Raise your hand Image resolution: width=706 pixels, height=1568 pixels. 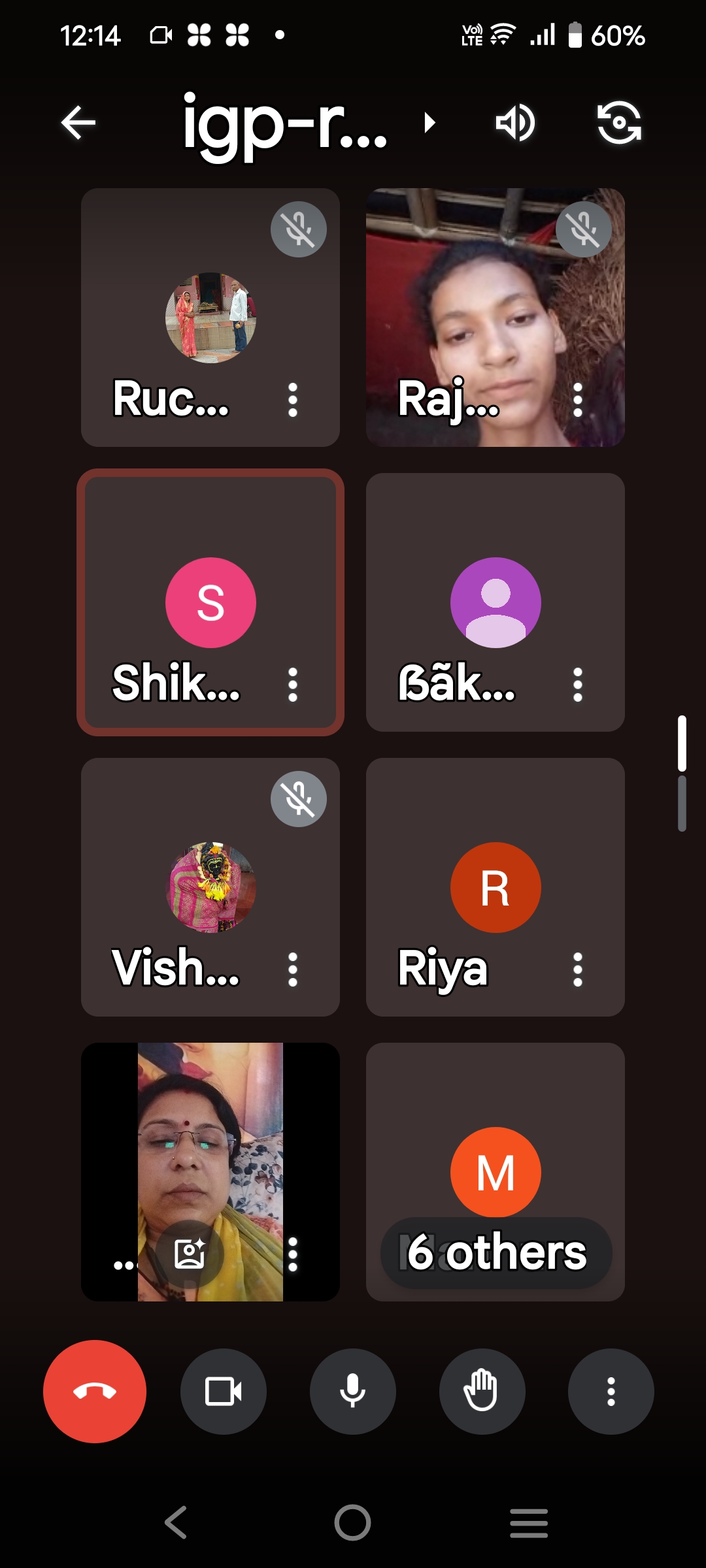482,1392
